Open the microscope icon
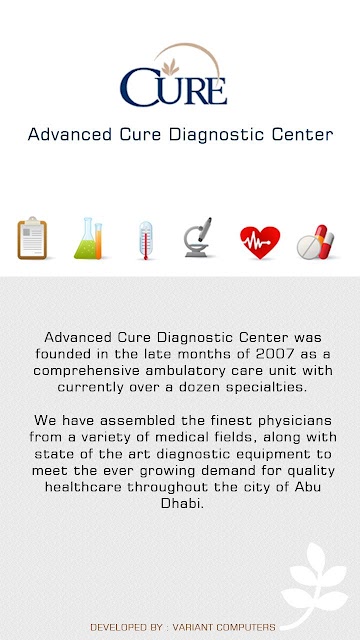This screenshot has height=640, width=360. (198, 237)
